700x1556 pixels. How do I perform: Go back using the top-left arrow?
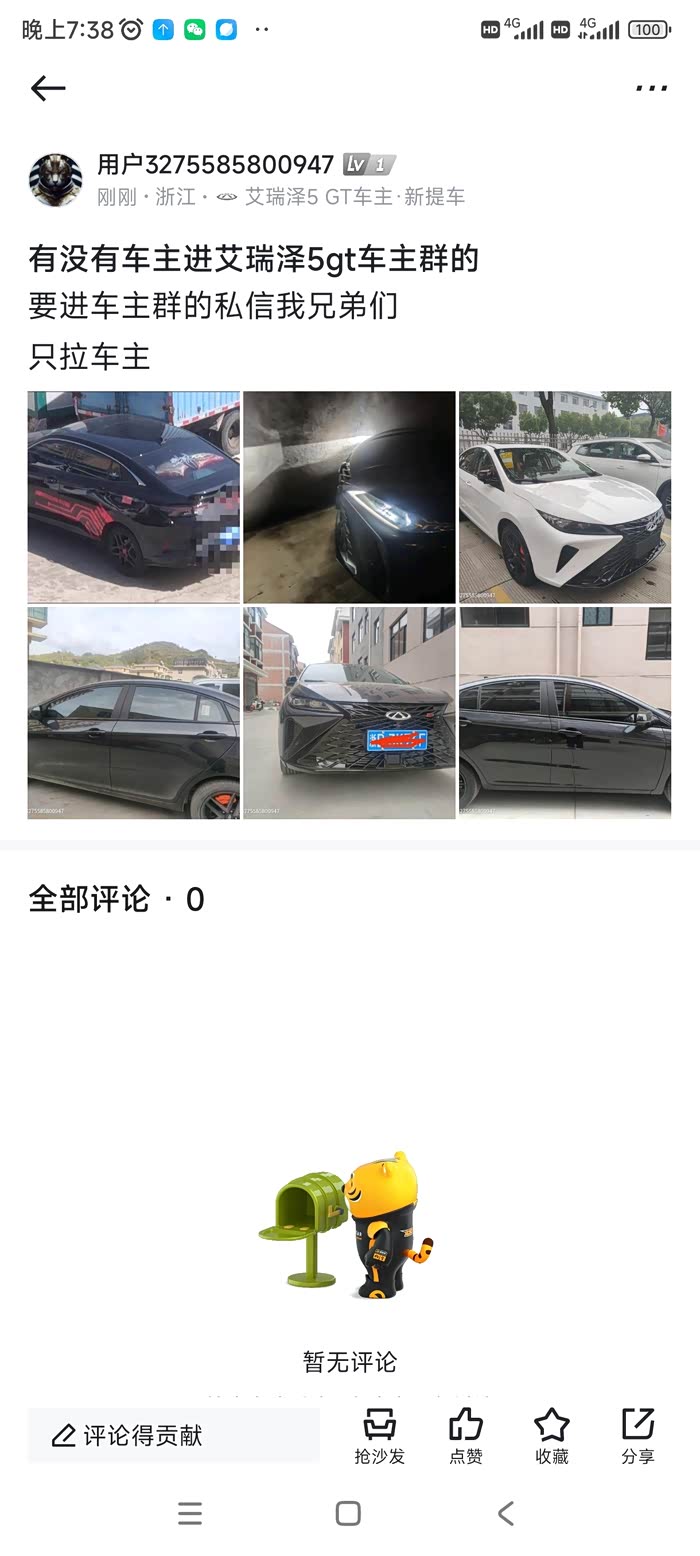click(48, 89)
